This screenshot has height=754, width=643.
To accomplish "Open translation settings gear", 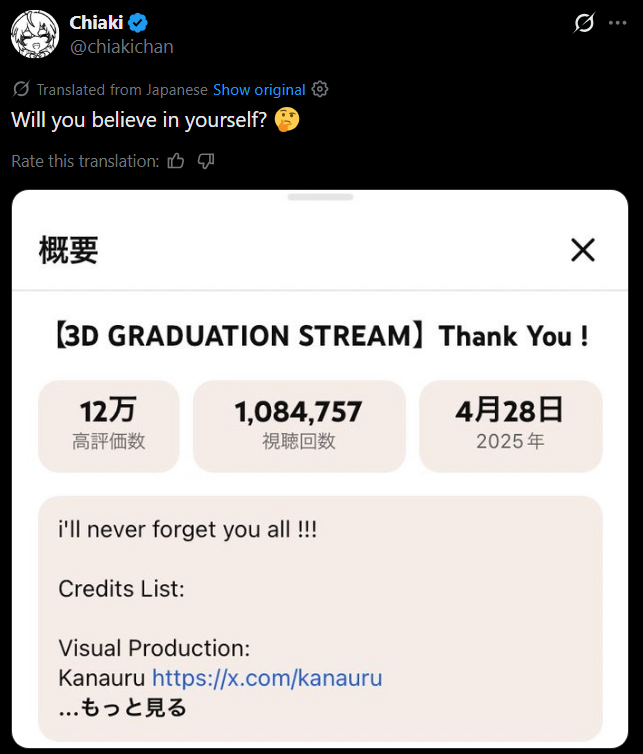I will [320, 89].
